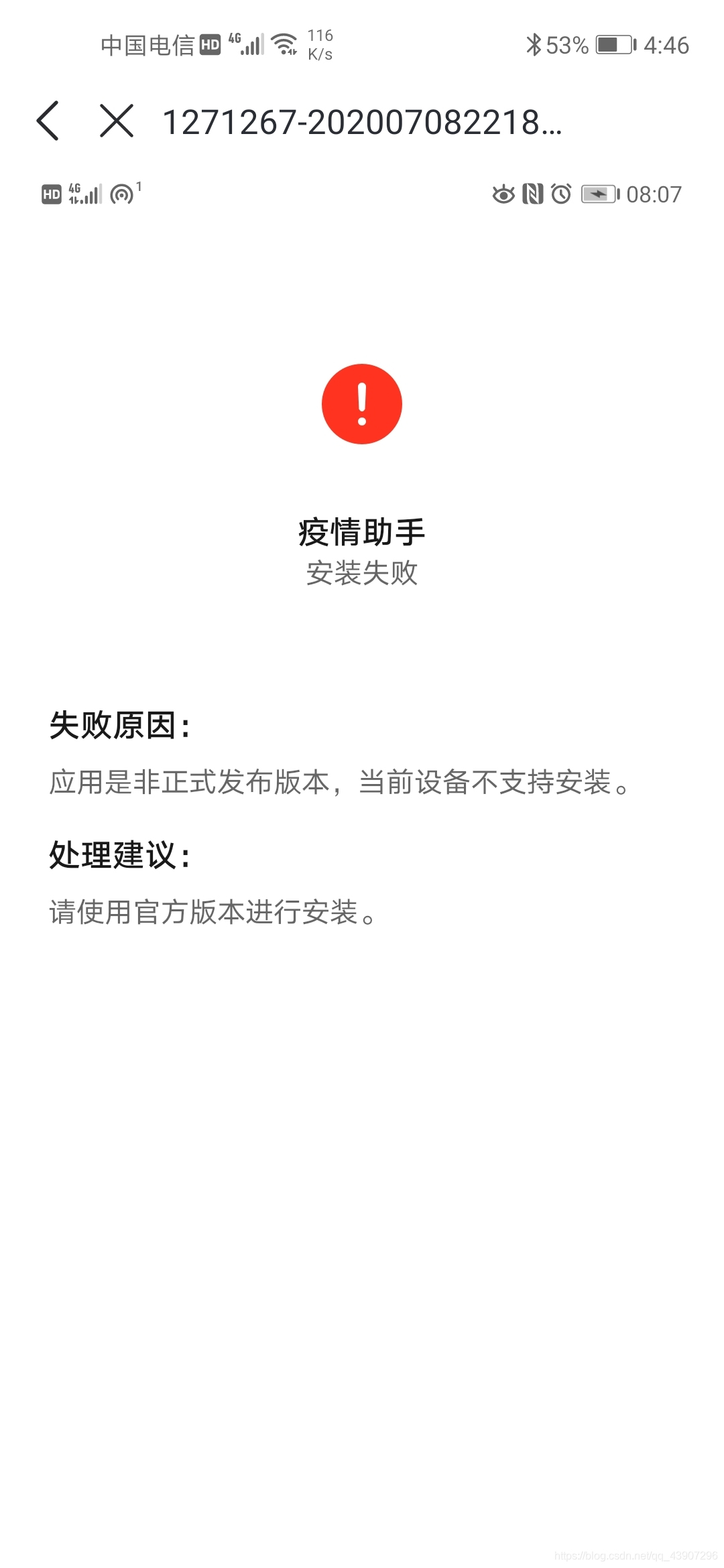Tap the Bluetooth status icon
The width and height of the screenshot is (724, 1568).
pos(535,44)
